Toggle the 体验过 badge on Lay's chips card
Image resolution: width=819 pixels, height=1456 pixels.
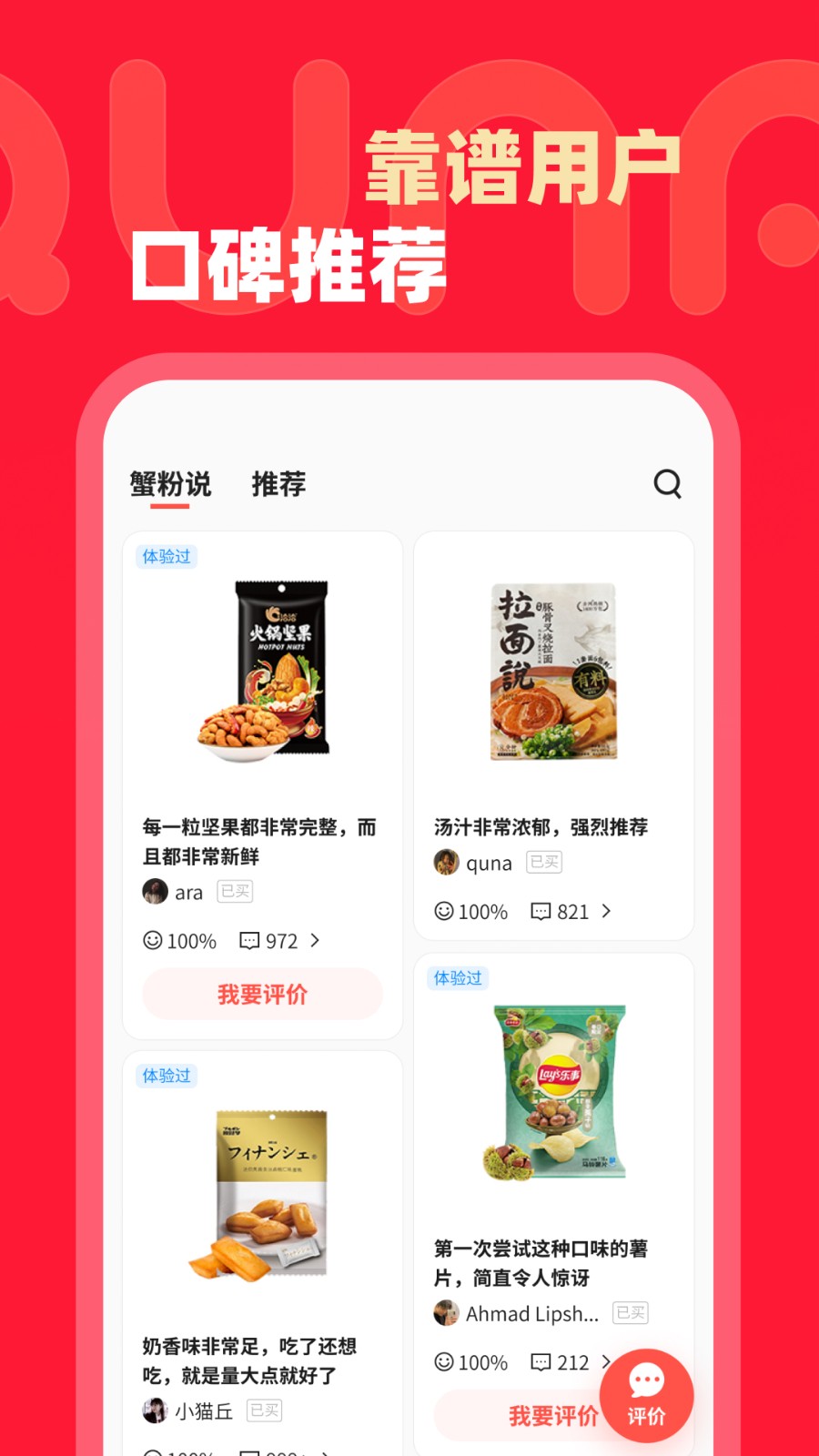[x=457, y=978]
